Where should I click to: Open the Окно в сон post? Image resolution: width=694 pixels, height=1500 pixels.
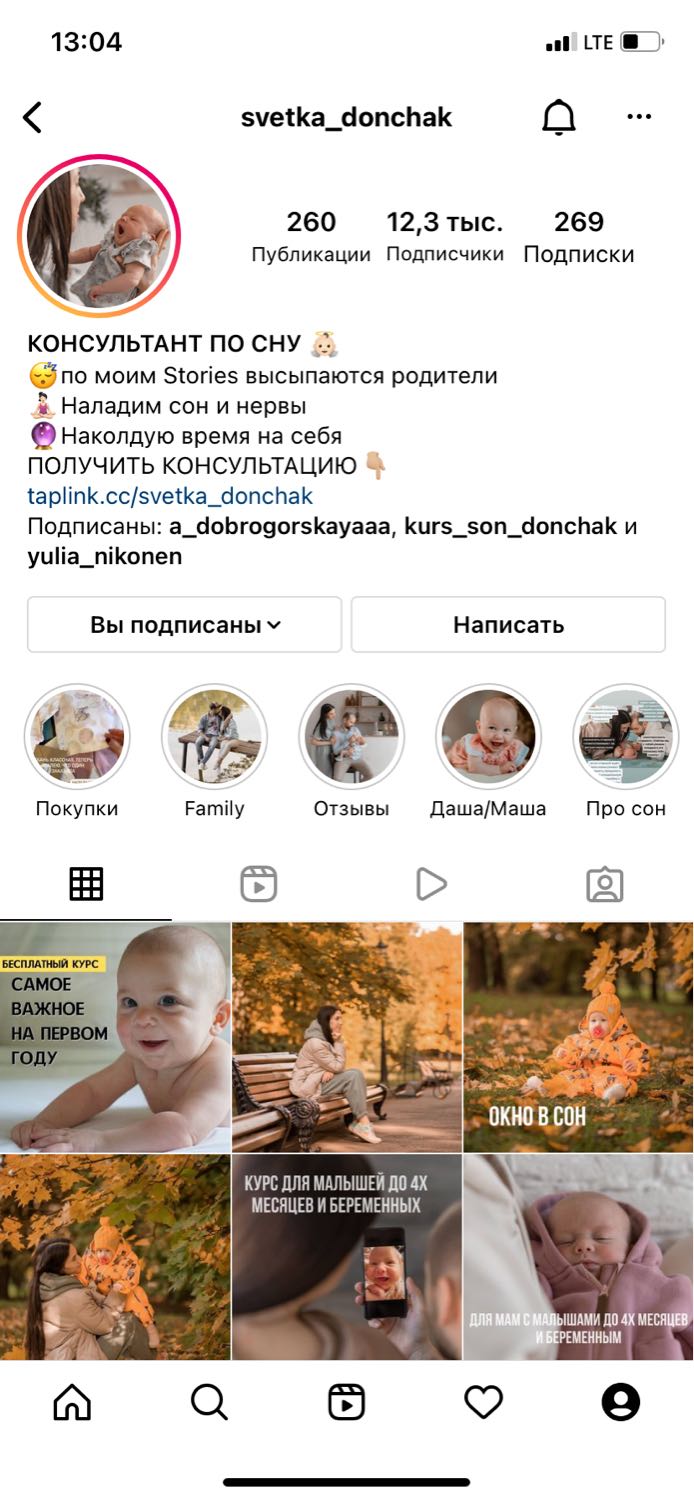pos(579,1037)
